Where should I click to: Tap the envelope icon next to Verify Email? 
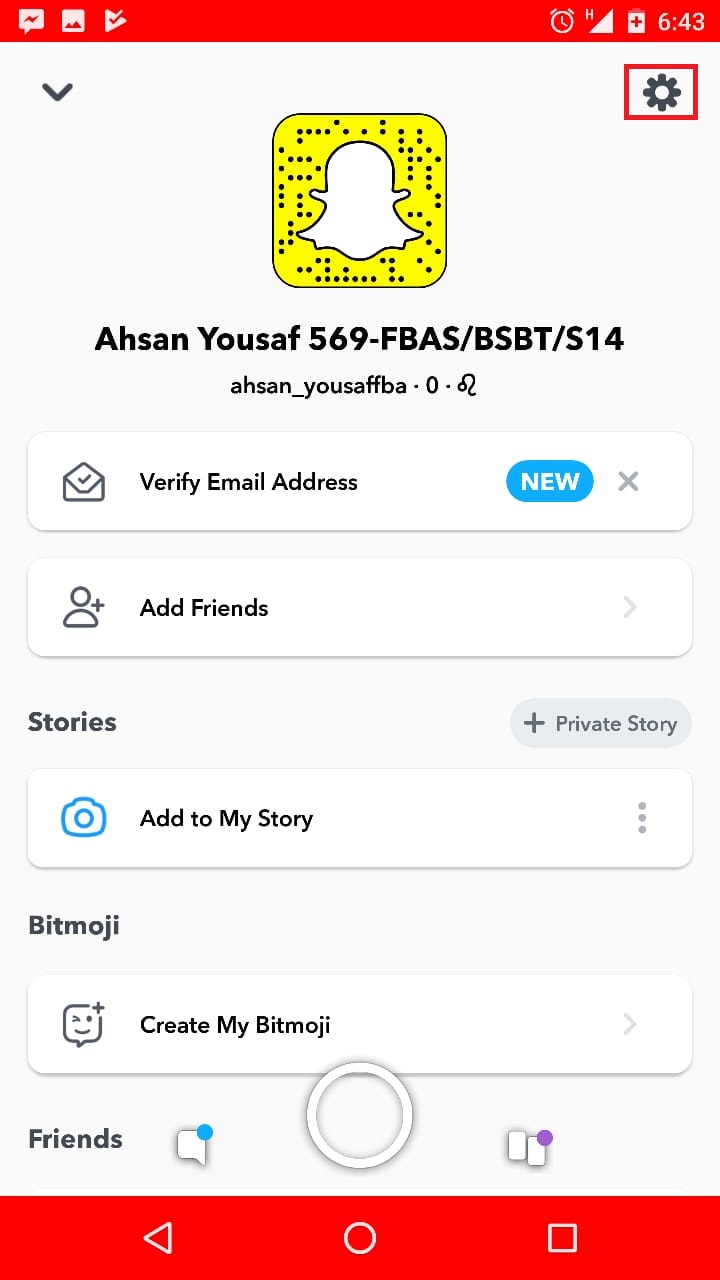[84, 481]
